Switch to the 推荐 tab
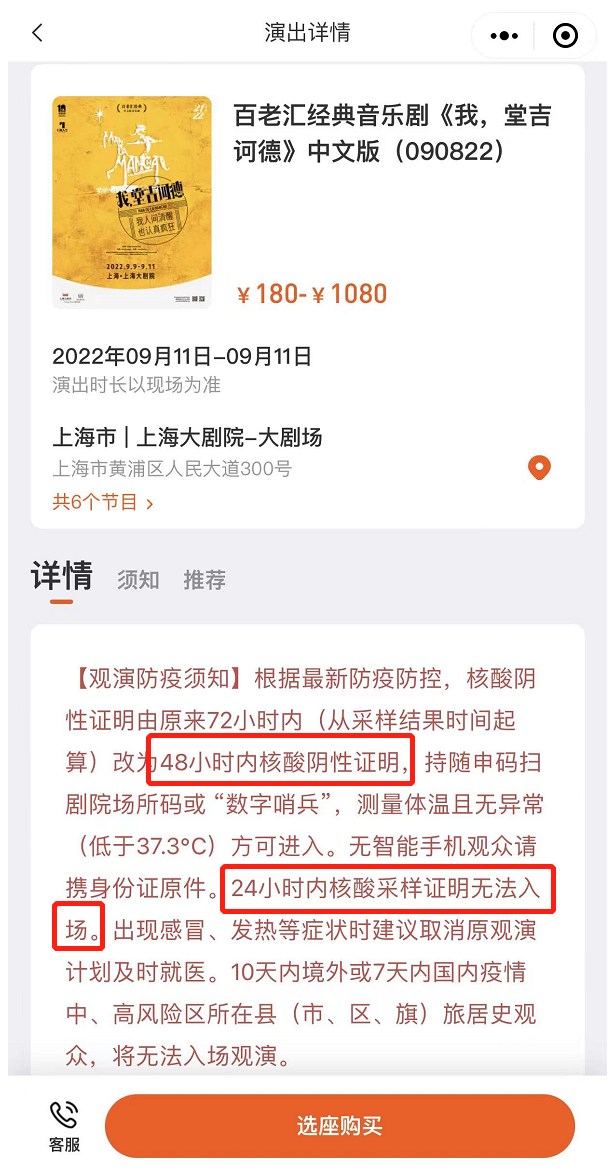 204,580
